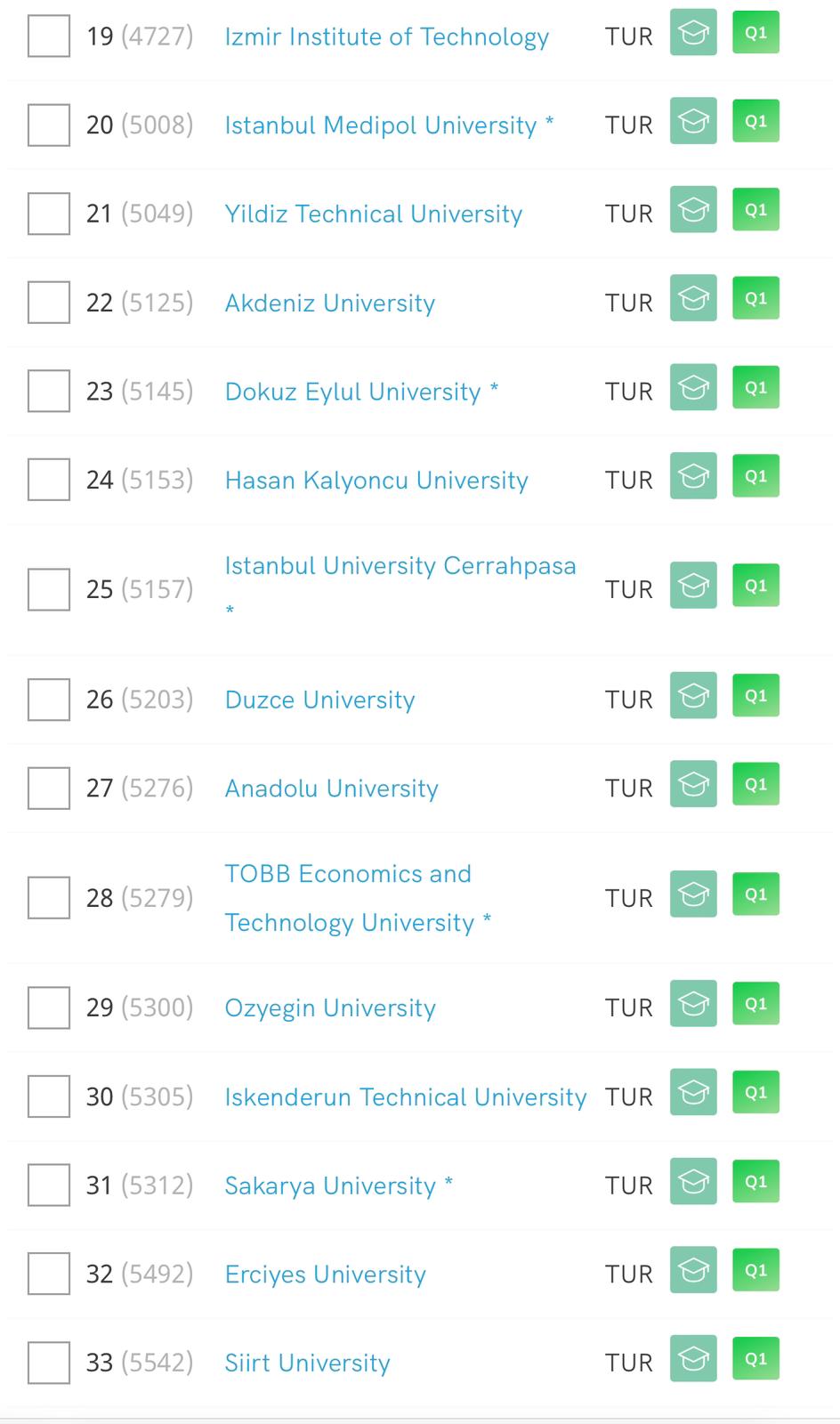Tap the graduation cap icon for Erciyes University
Image resolution: width=840 pixels, height=1424 pixels.
693,1270
